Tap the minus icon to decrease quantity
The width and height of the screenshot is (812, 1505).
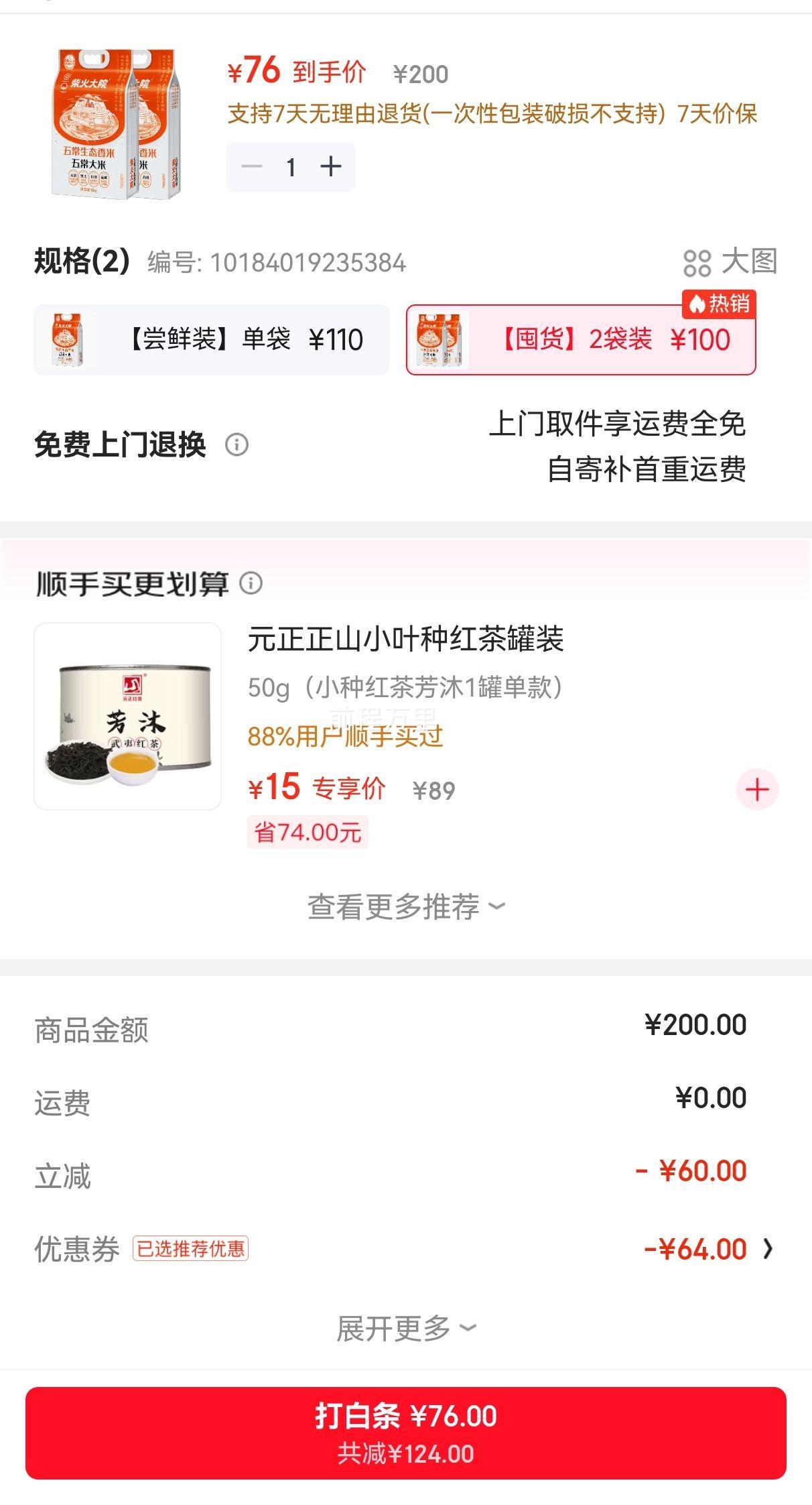pos(251,167)
